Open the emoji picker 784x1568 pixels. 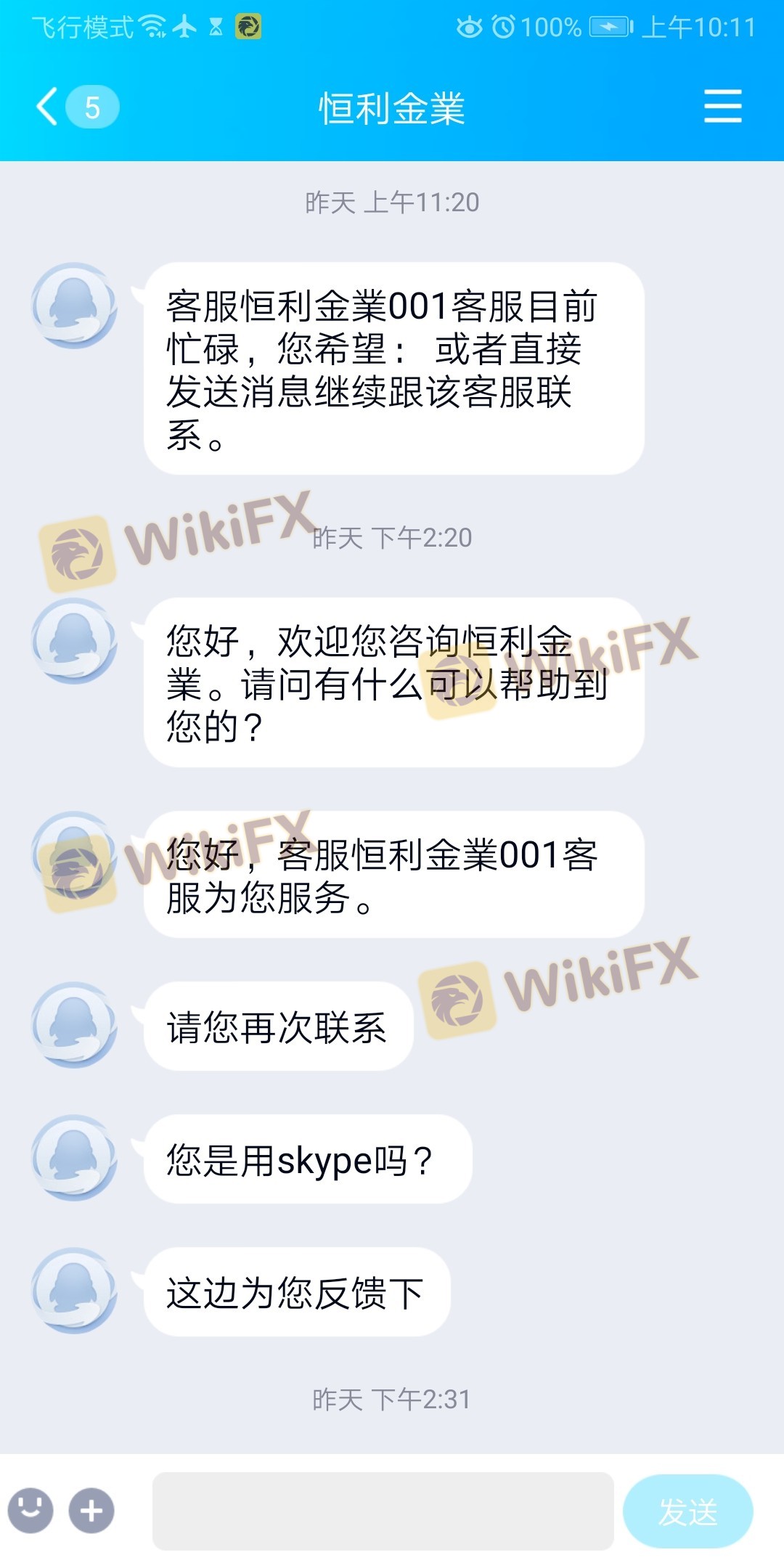tap(30, 1511)
